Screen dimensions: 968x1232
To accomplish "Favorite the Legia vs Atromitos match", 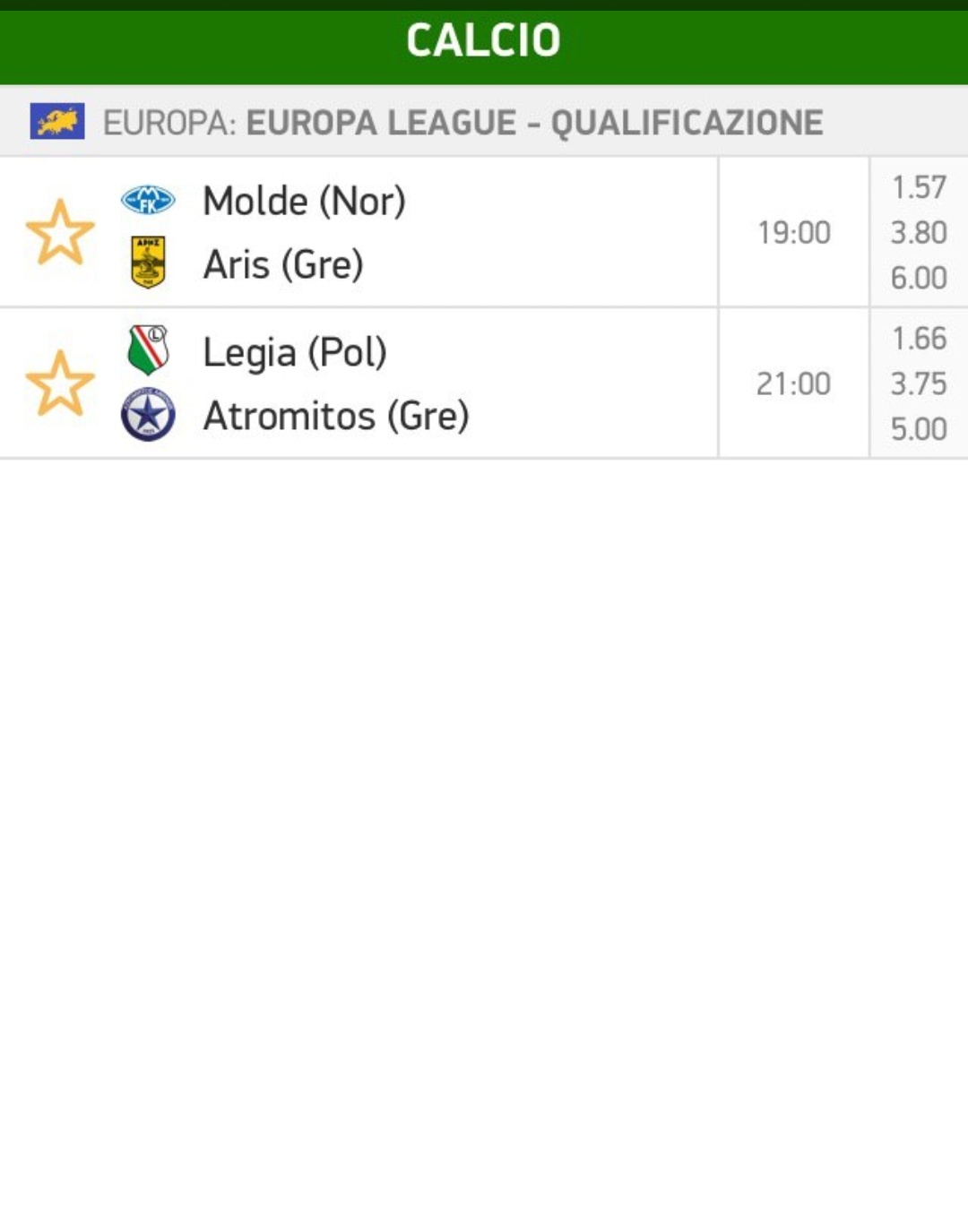I will (x=60, y=383).
